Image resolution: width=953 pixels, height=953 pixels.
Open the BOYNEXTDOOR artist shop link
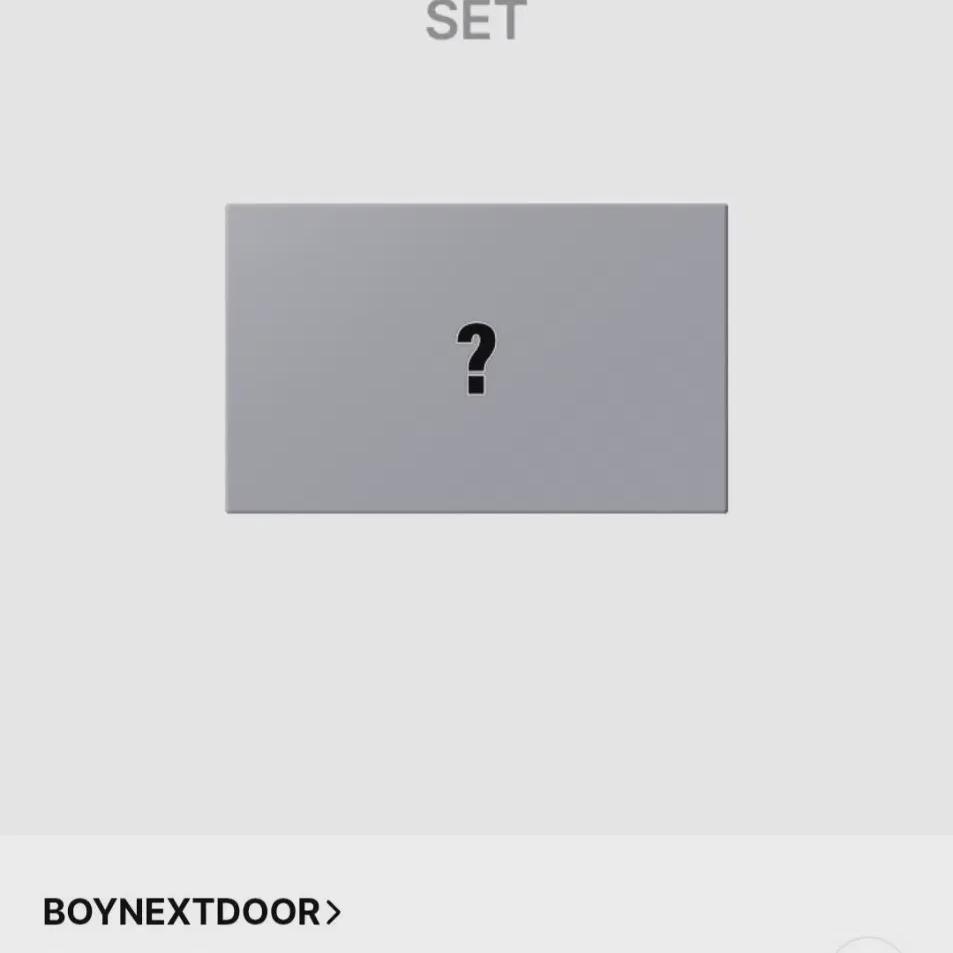(192, 912)
